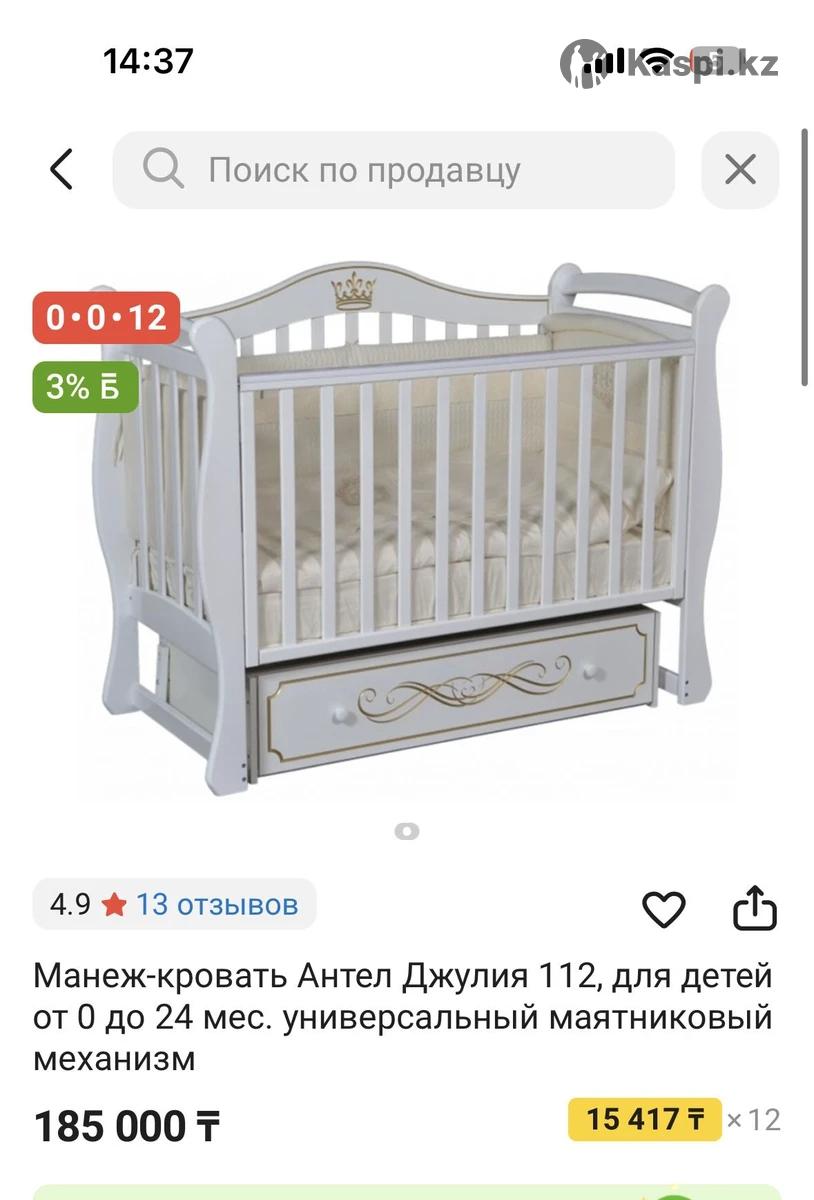The height and width of the screenshot is (1200, 814).
Task: Share this product listing
Action: coord(755,908)
